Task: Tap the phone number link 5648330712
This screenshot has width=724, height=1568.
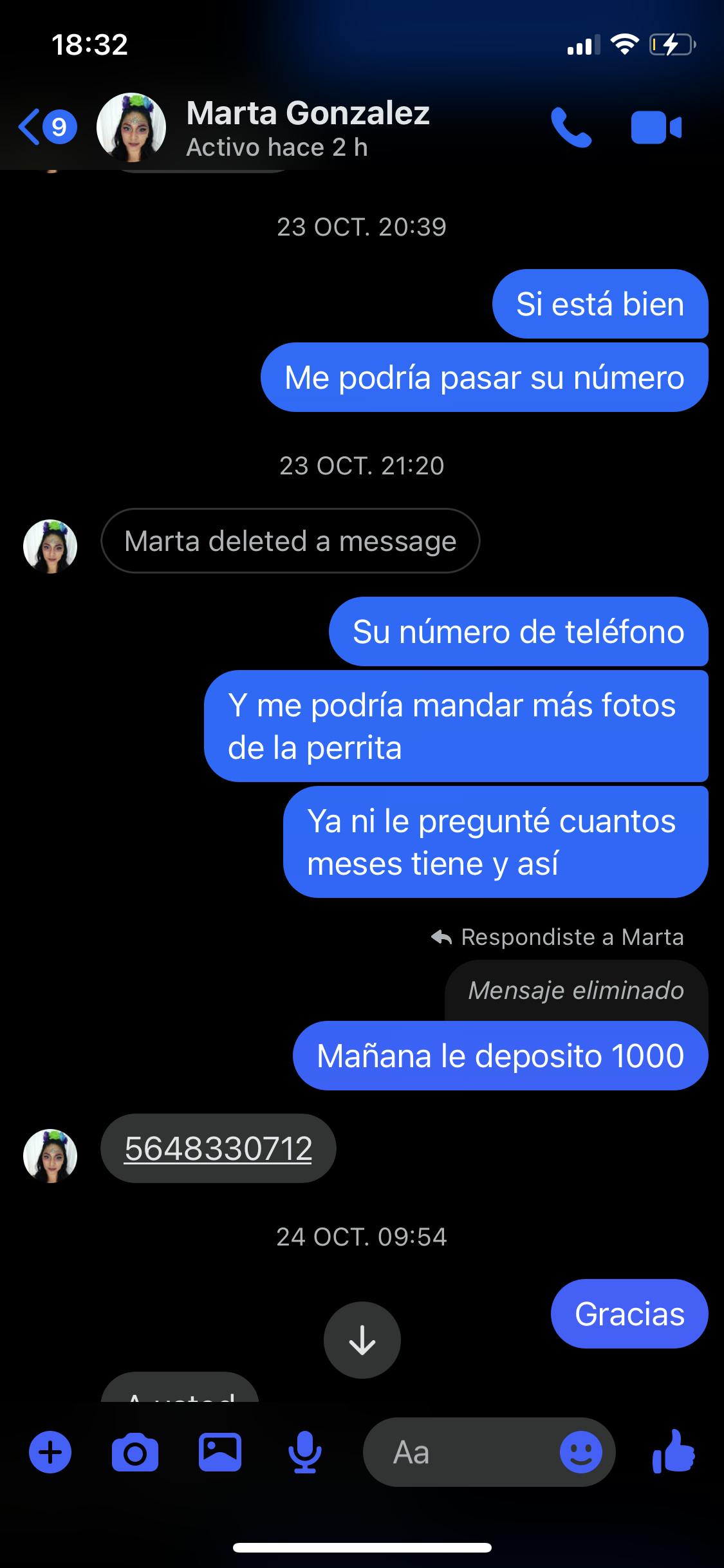Action: pyautogui.click(x=218, y=1149)
